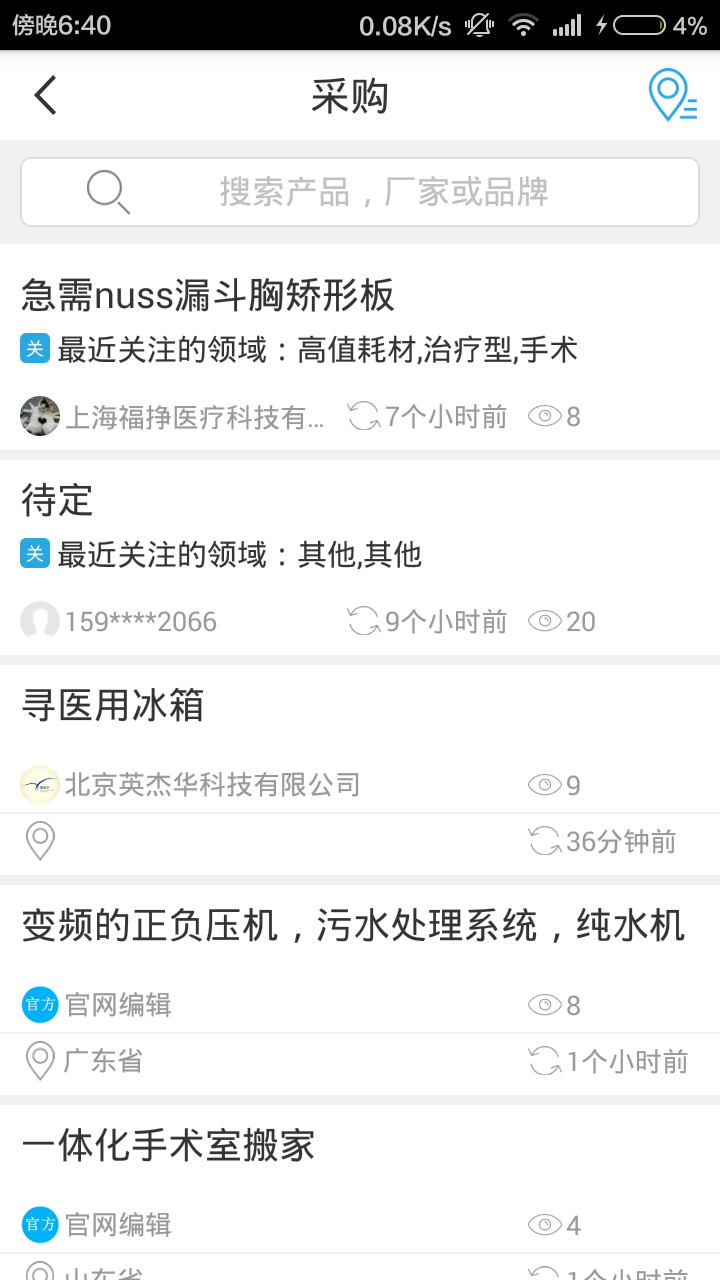Click the magnifier icon in the search bar
The height and width of the screenshot is (1280, 720).
pyautogui.click(x=108, y=192)
